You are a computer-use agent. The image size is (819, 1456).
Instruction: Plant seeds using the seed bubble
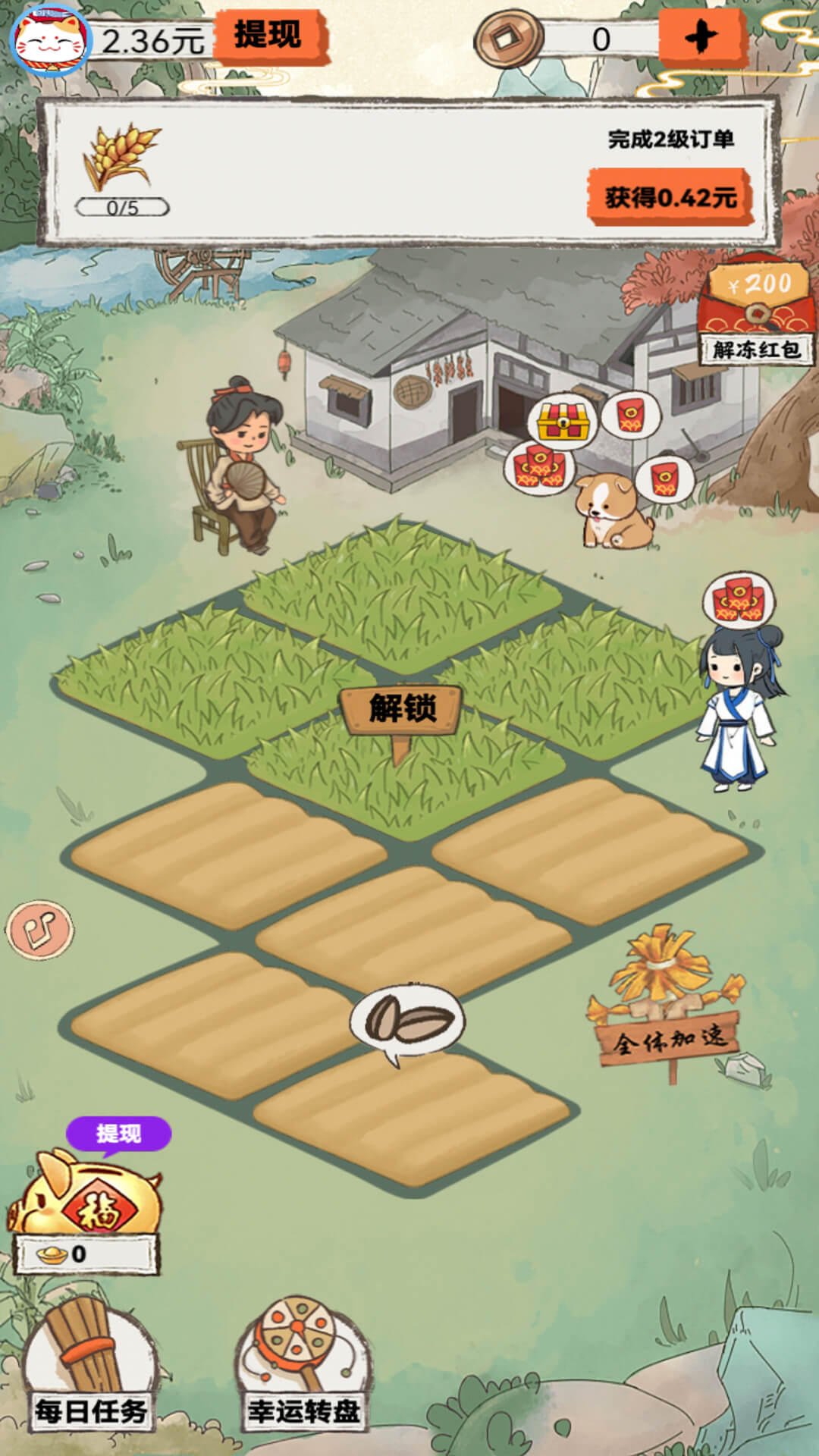pyautogui.click(x=408, y=1020)
